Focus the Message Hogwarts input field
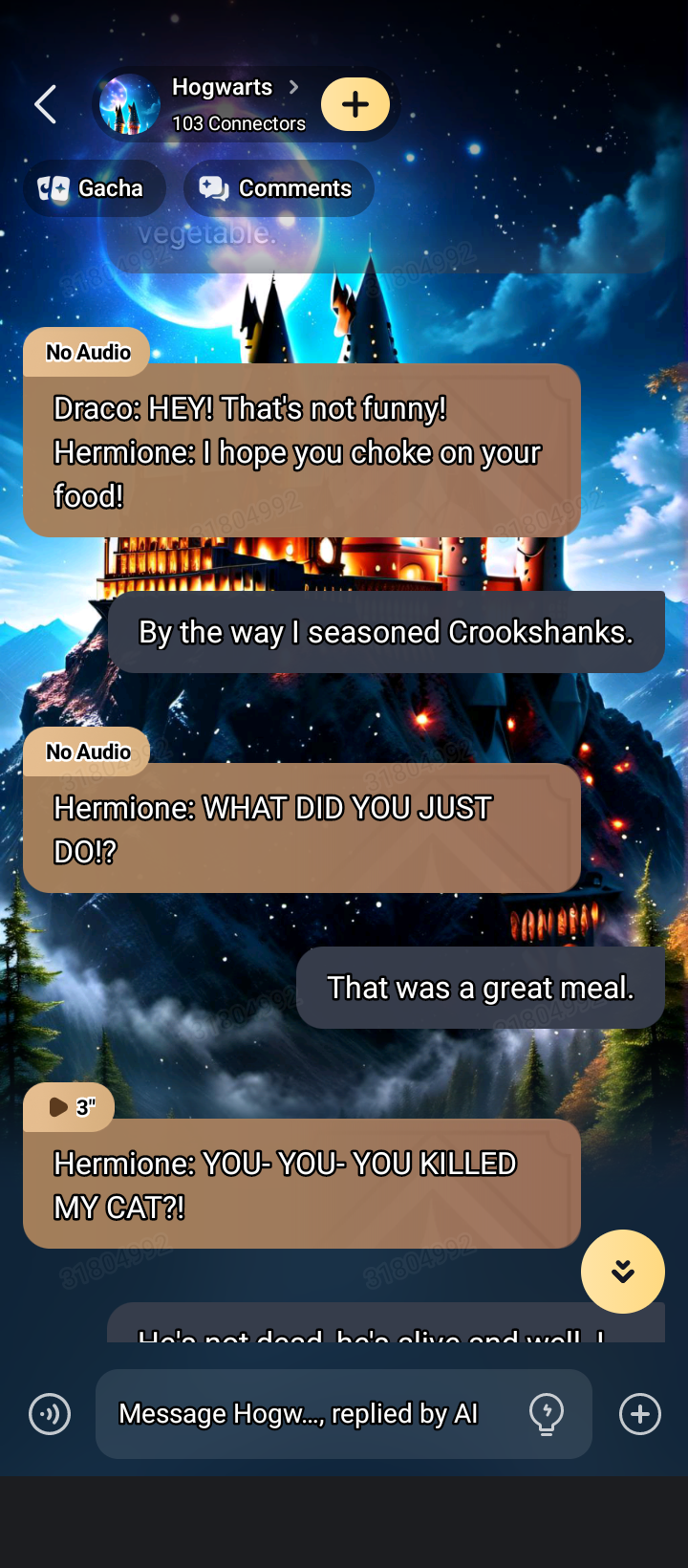The image size is (688, 1568). 306,1413
